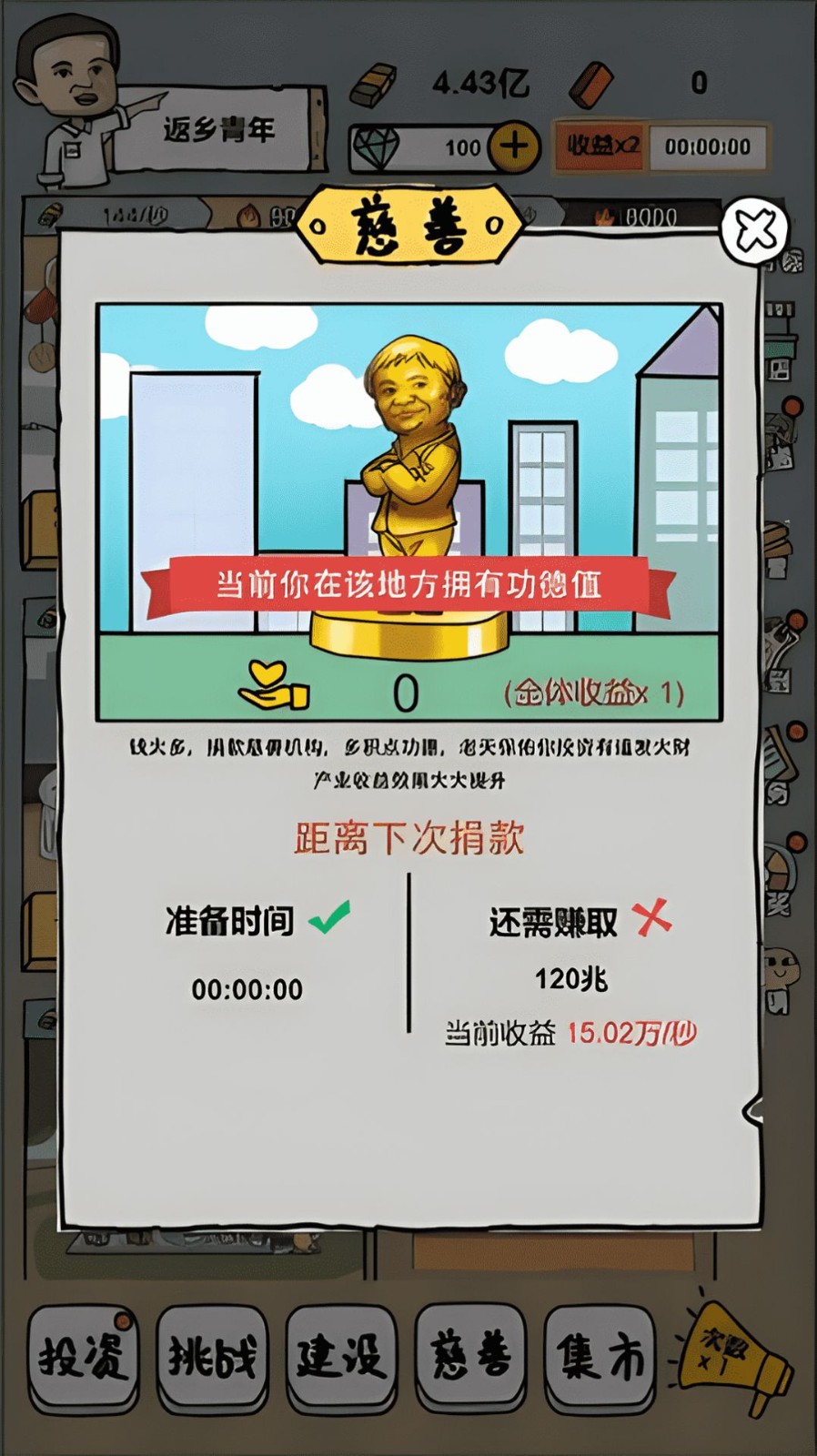Screen dimensions: 817x1456
Task: Open the 返乡青年 player profile
Action: (218, 130)
